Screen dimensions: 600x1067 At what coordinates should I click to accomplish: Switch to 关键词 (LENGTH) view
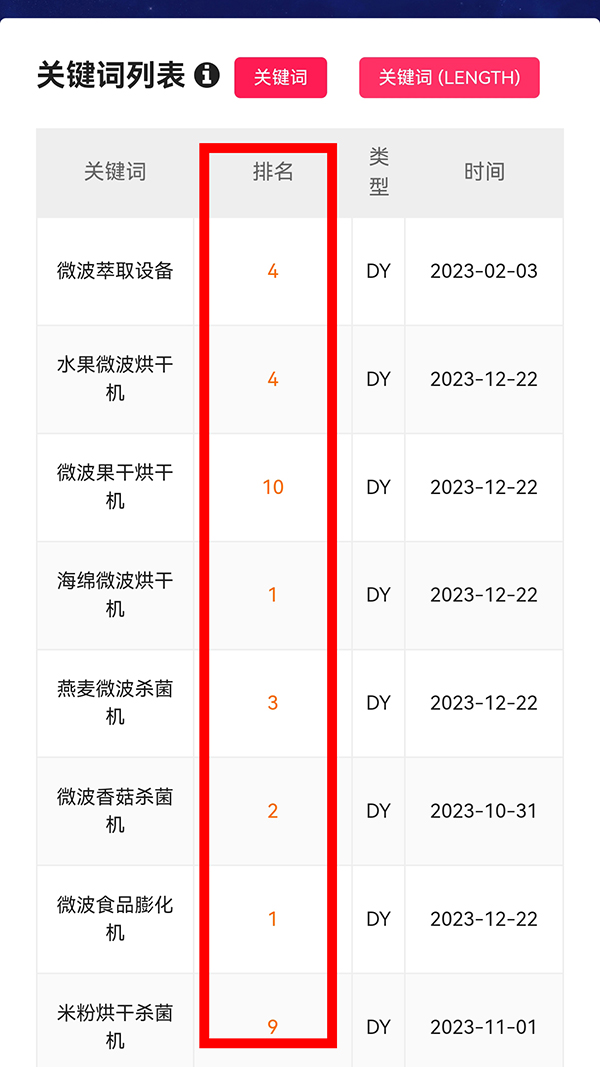tap(449, 78)
